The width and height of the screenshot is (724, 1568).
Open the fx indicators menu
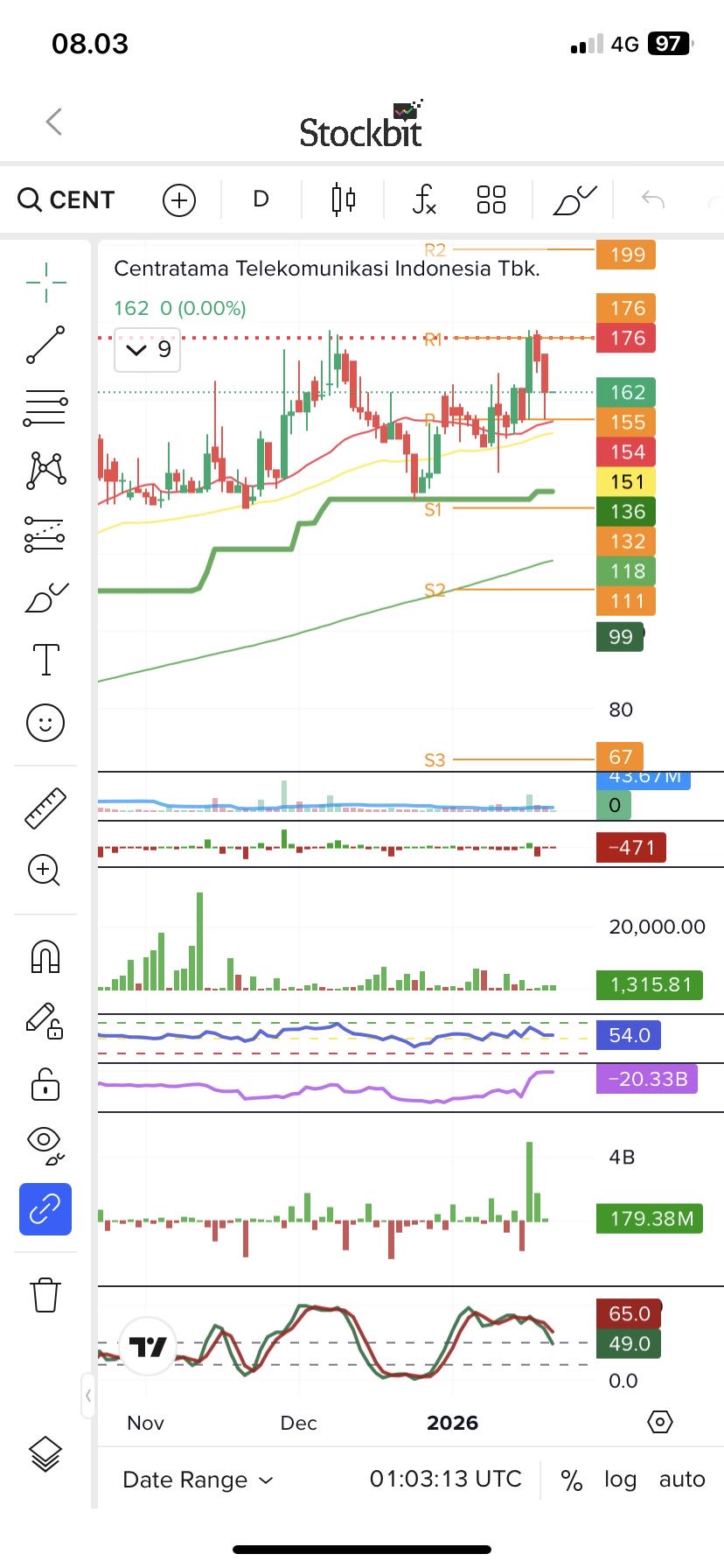[424, 199]
